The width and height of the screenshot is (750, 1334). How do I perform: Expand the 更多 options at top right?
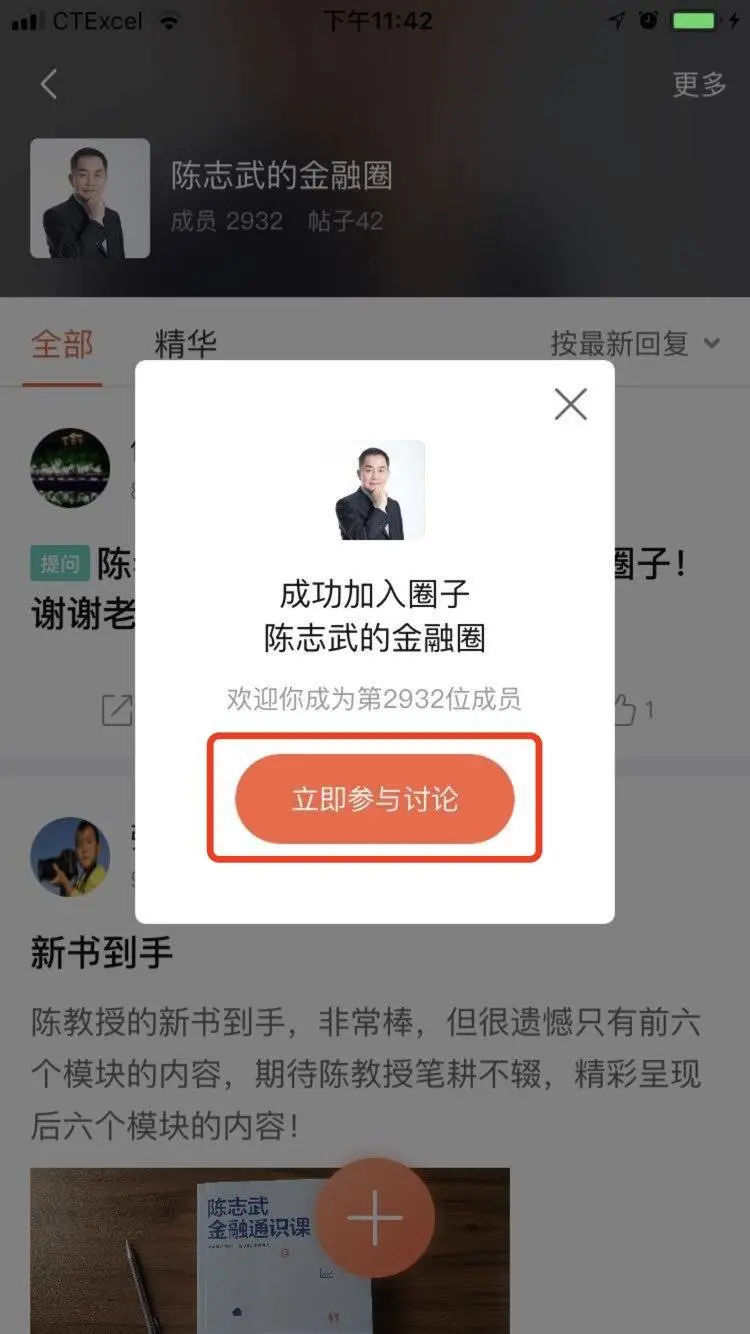(697, 84)
